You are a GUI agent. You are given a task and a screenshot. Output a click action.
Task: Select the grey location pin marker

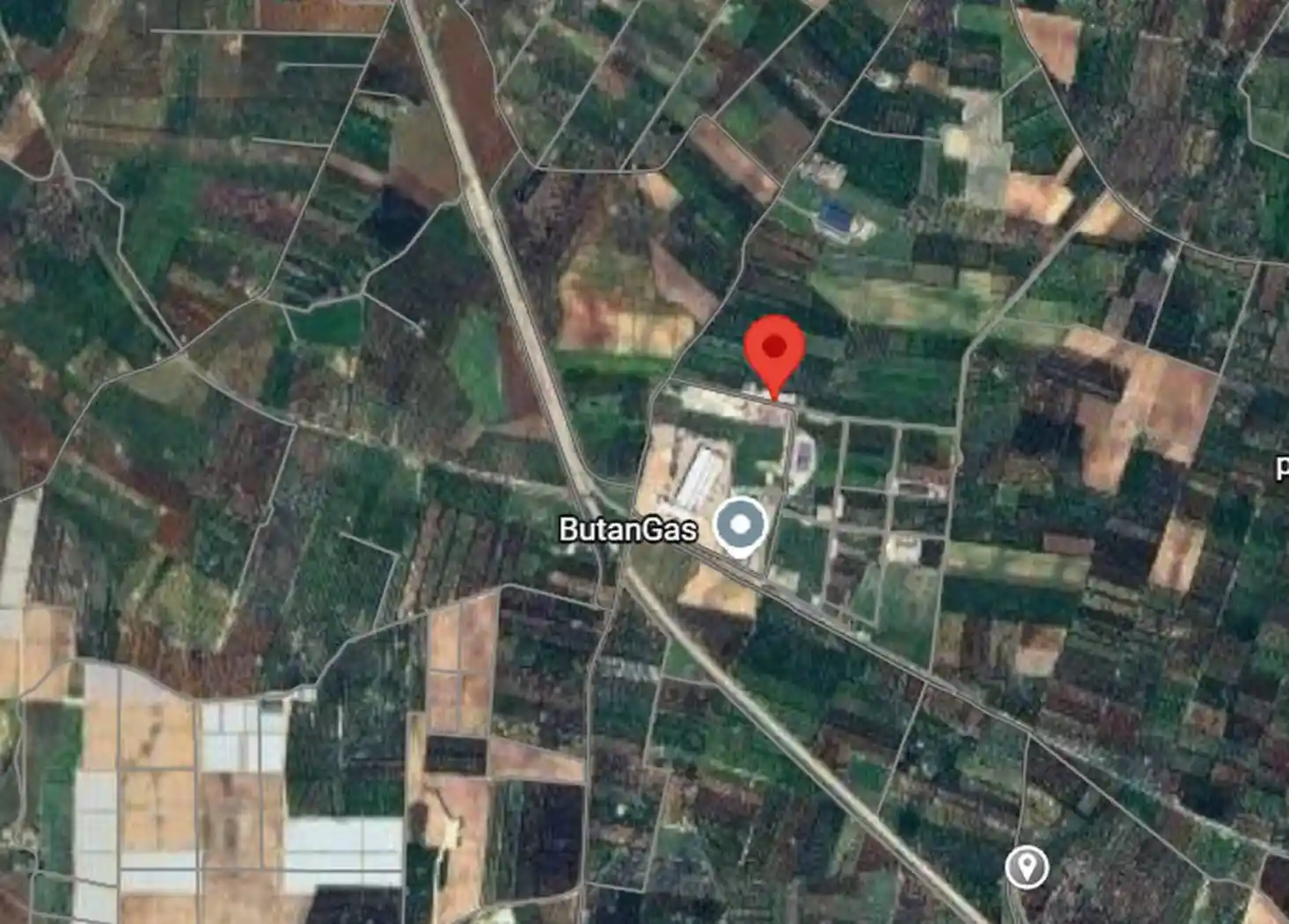(x=1026, y=866)
